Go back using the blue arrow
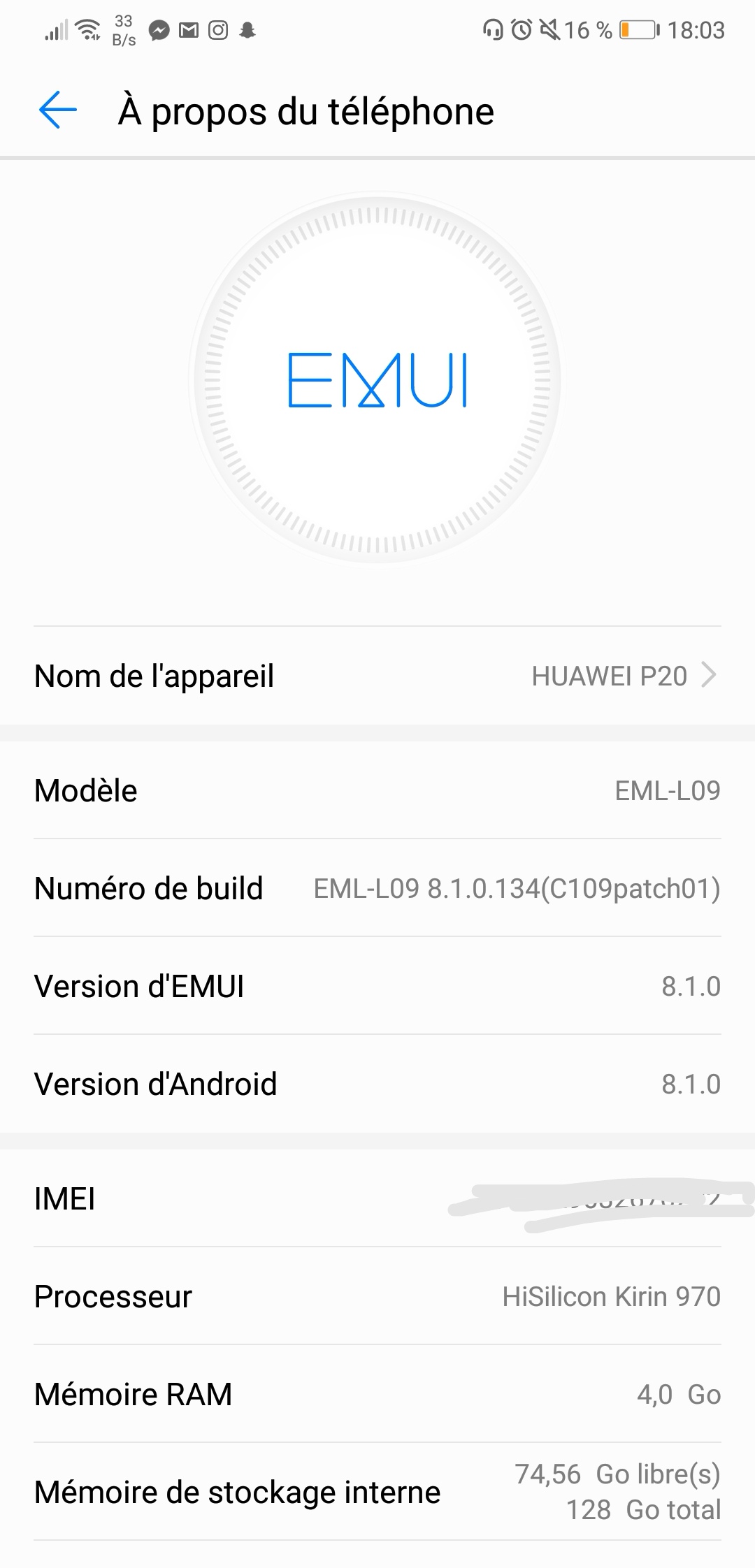 57,110
